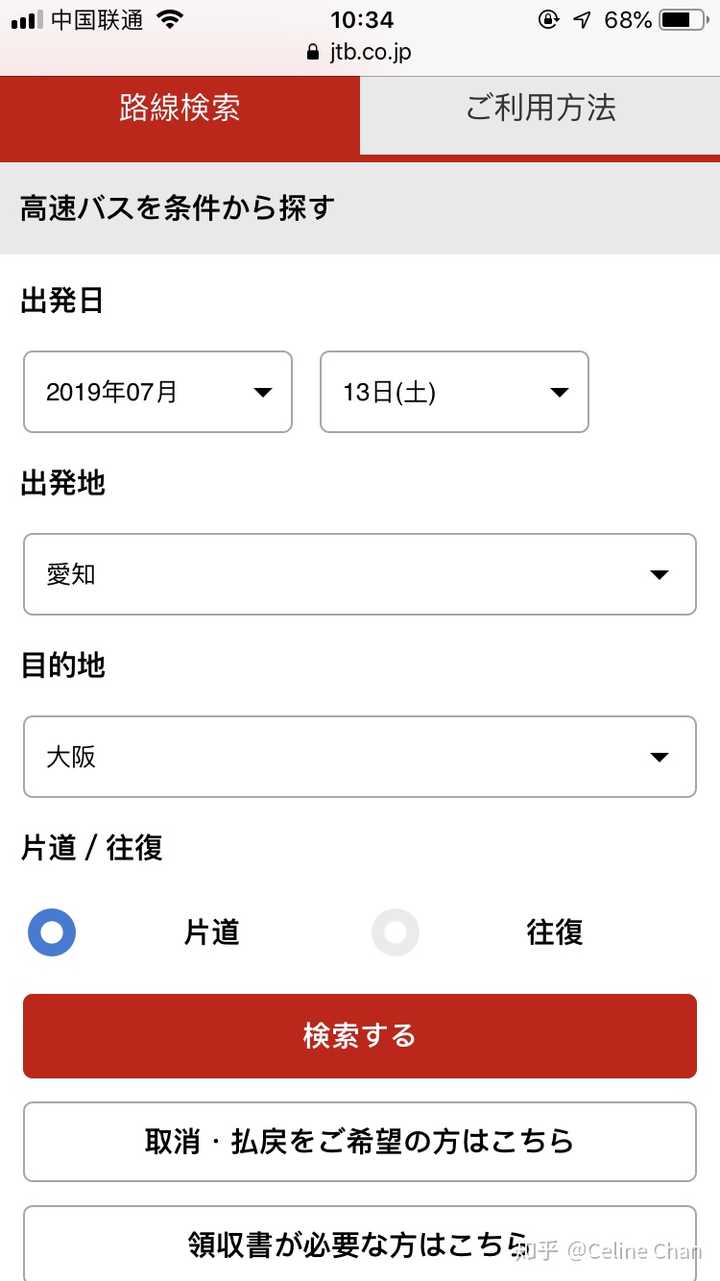Select the 片道 one-way radio button
The width and height of the screenshot is (720, 1281).
point(50,932)
